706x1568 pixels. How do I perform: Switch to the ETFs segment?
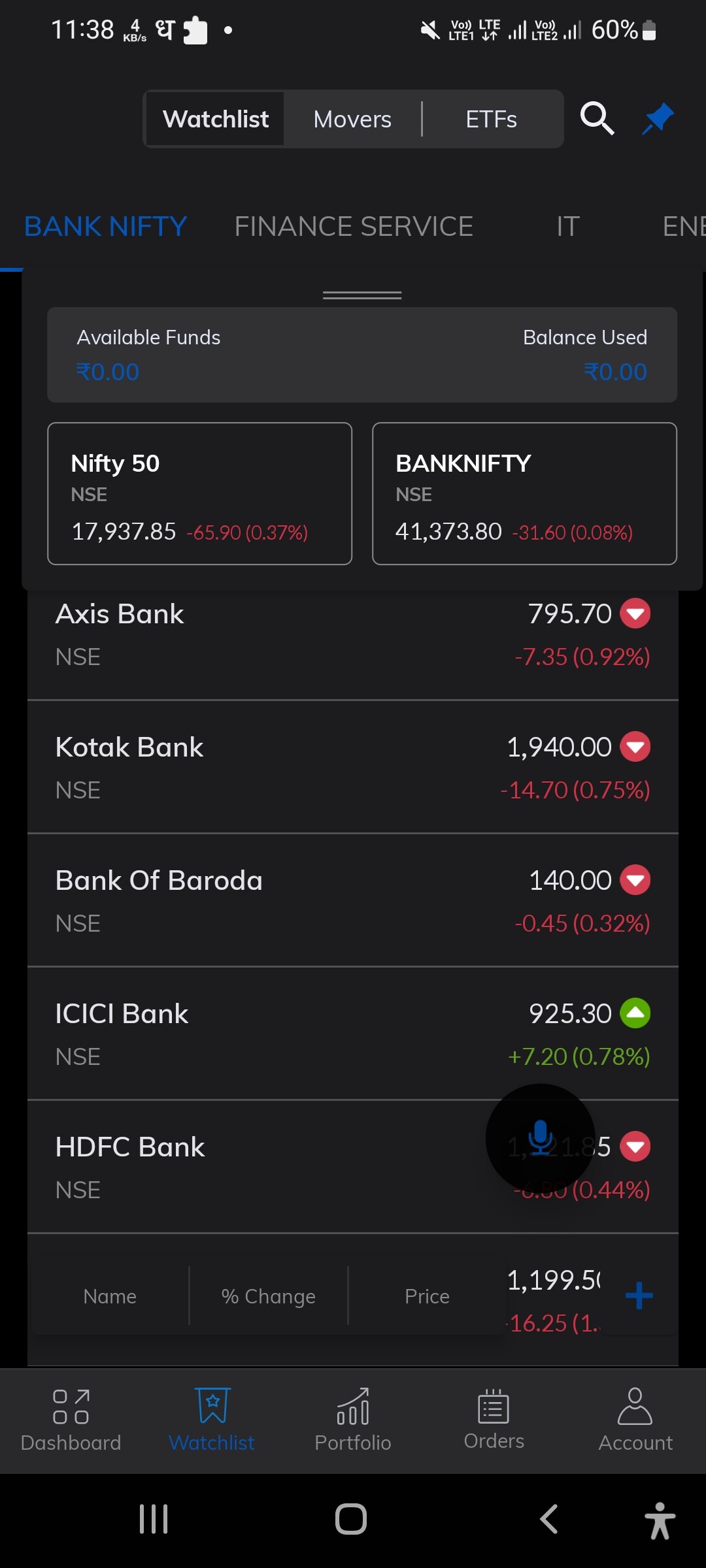491,119
